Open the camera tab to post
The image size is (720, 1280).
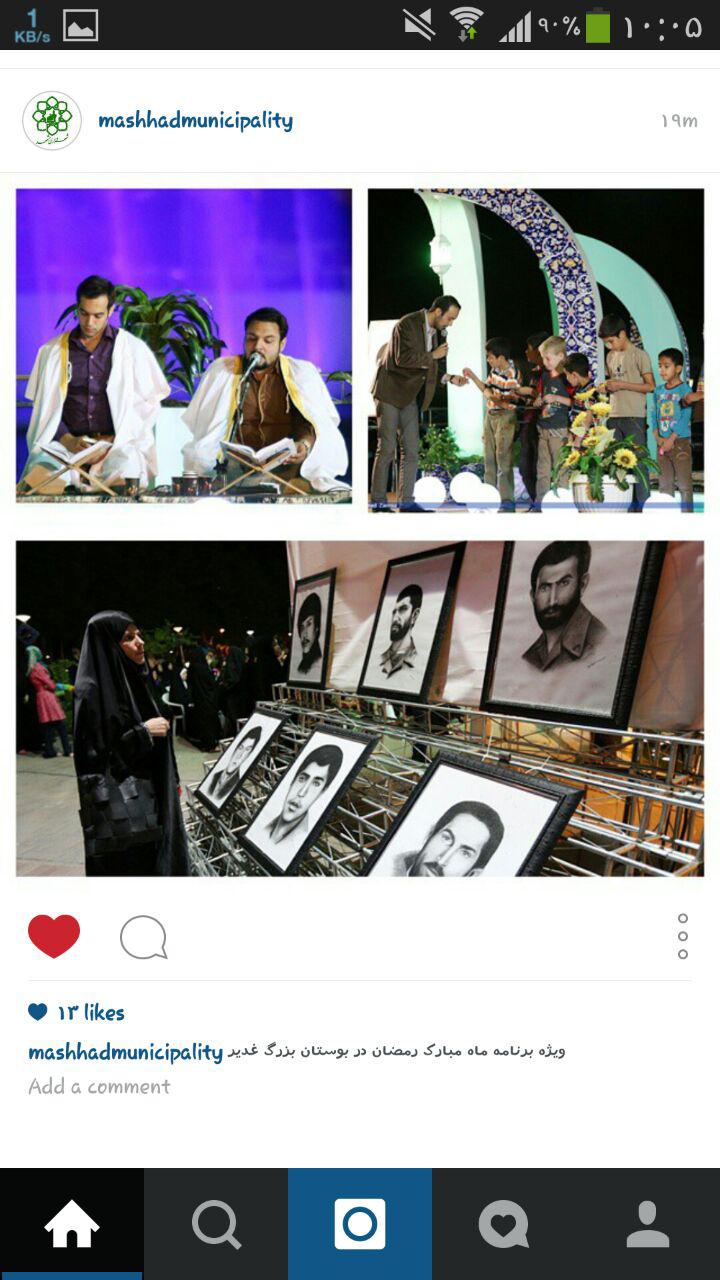point(360,1224)
